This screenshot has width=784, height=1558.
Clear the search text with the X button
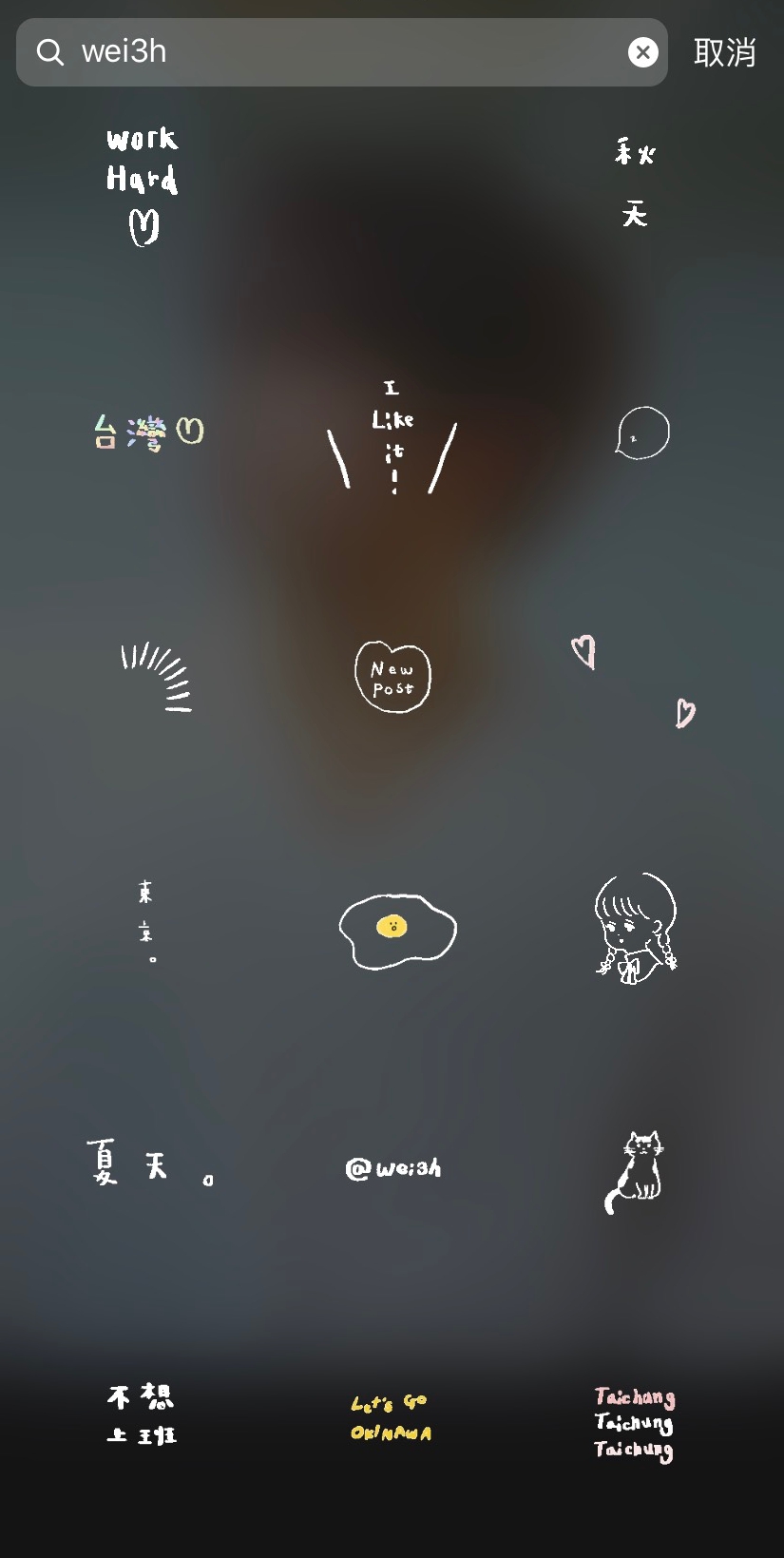click(643, 51)
